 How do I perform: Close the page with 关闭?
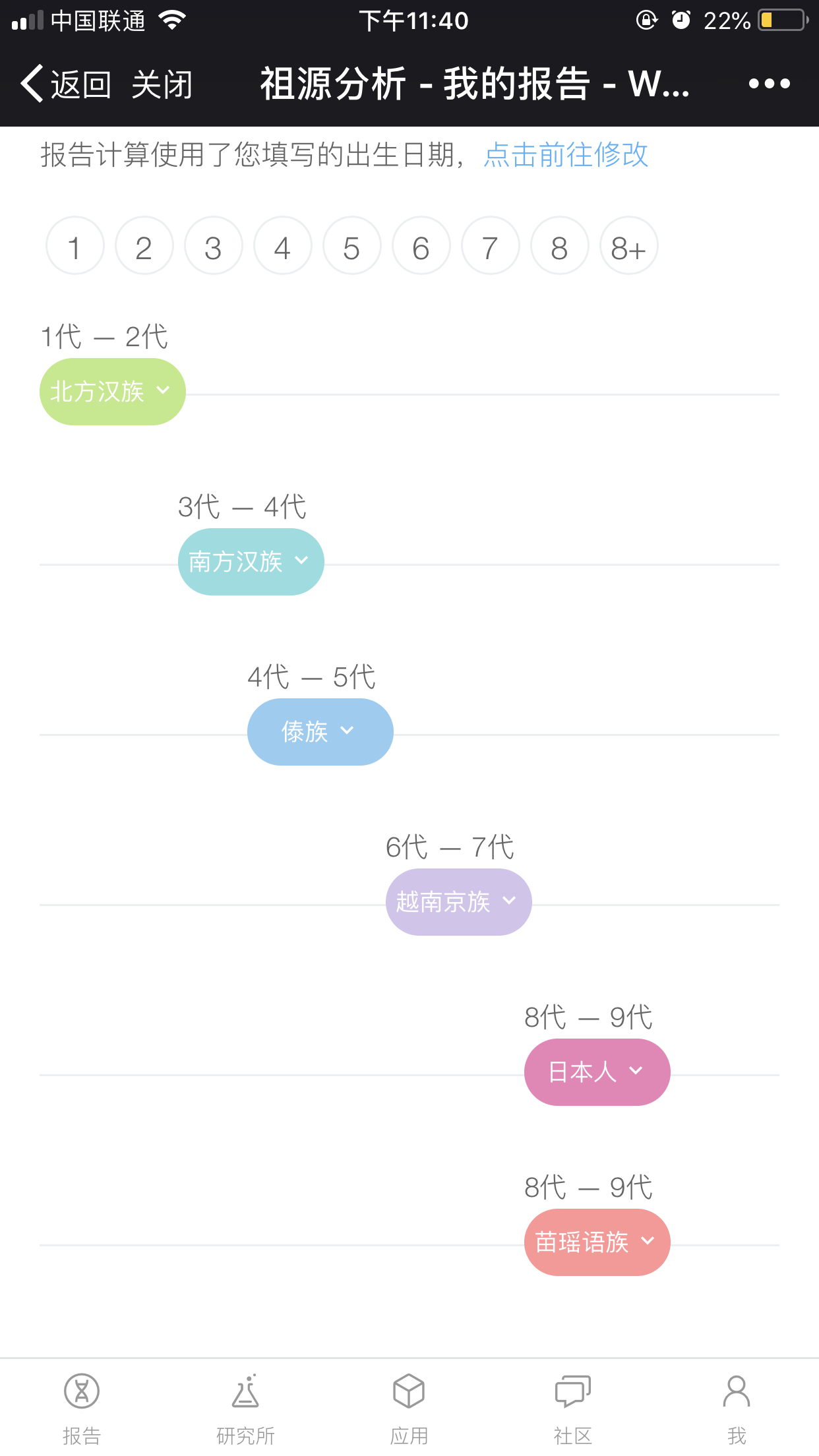(162, 84)
